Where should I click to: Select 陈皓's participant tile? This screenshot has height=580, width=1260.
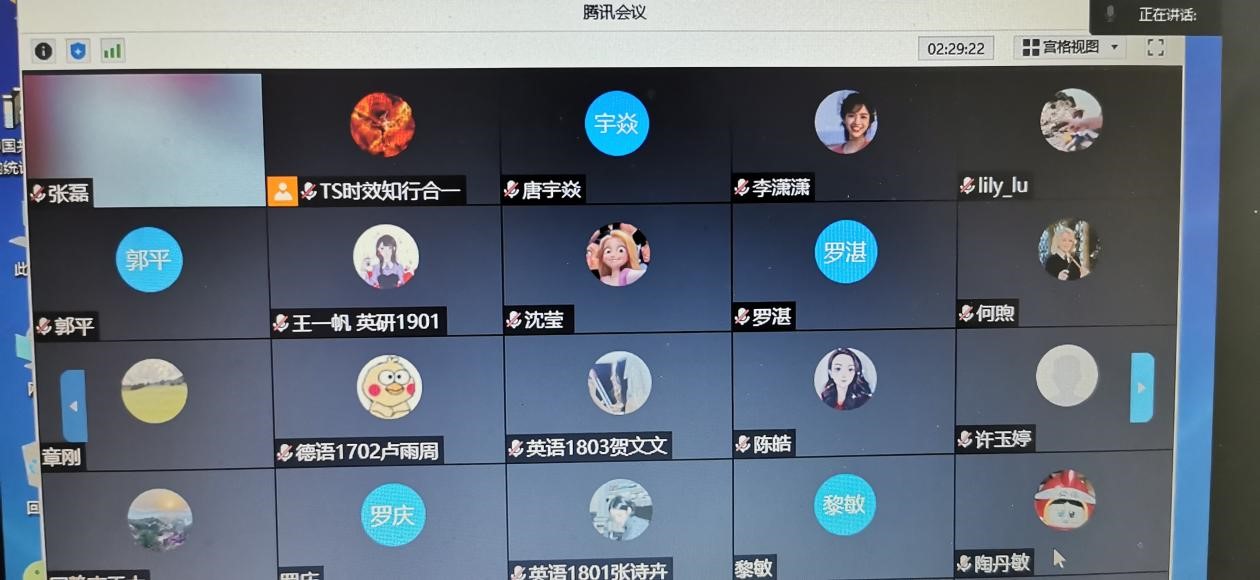[845, 390]
